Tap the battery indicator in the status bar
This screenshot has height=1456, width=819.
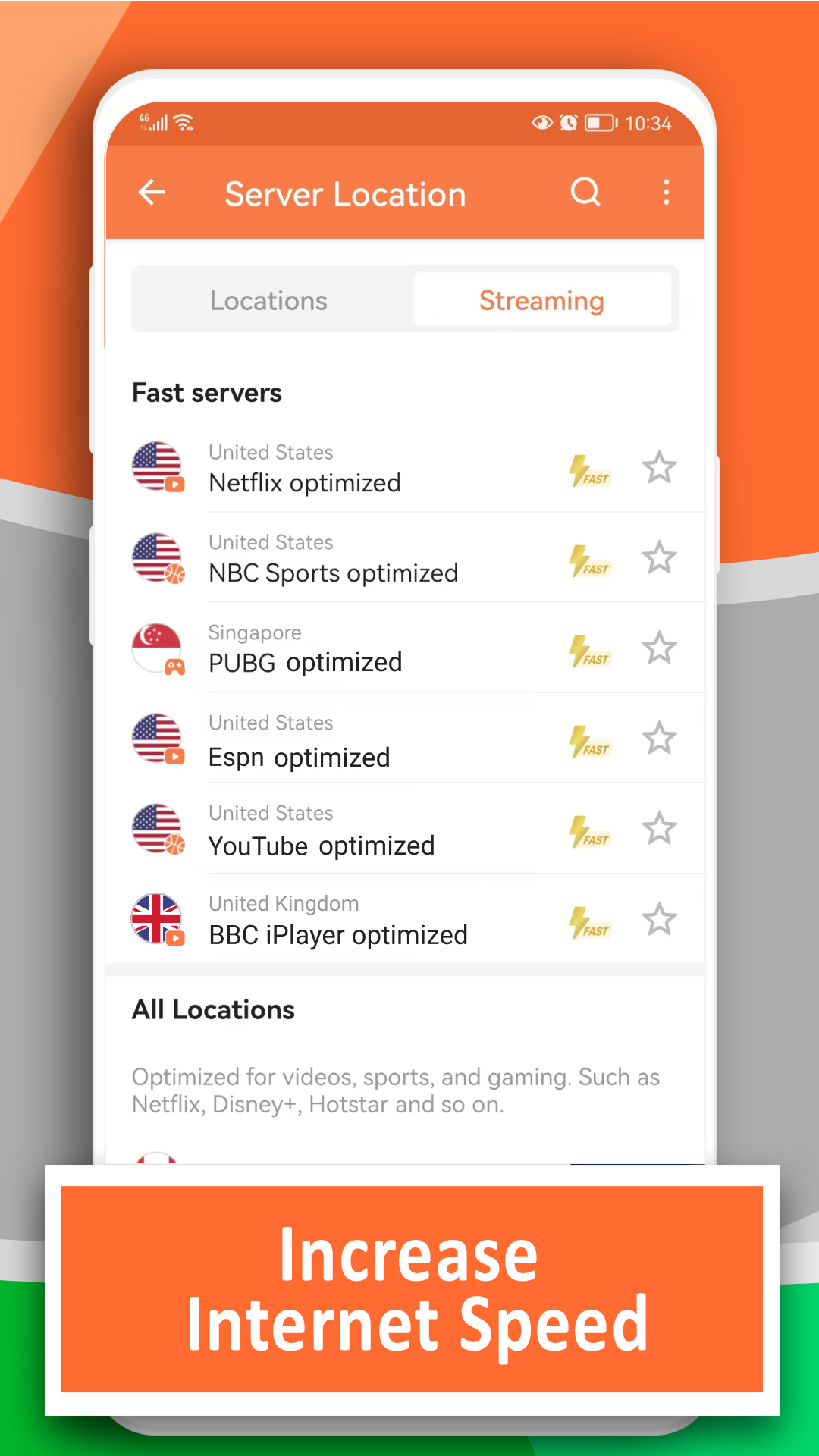coord(600,122)
